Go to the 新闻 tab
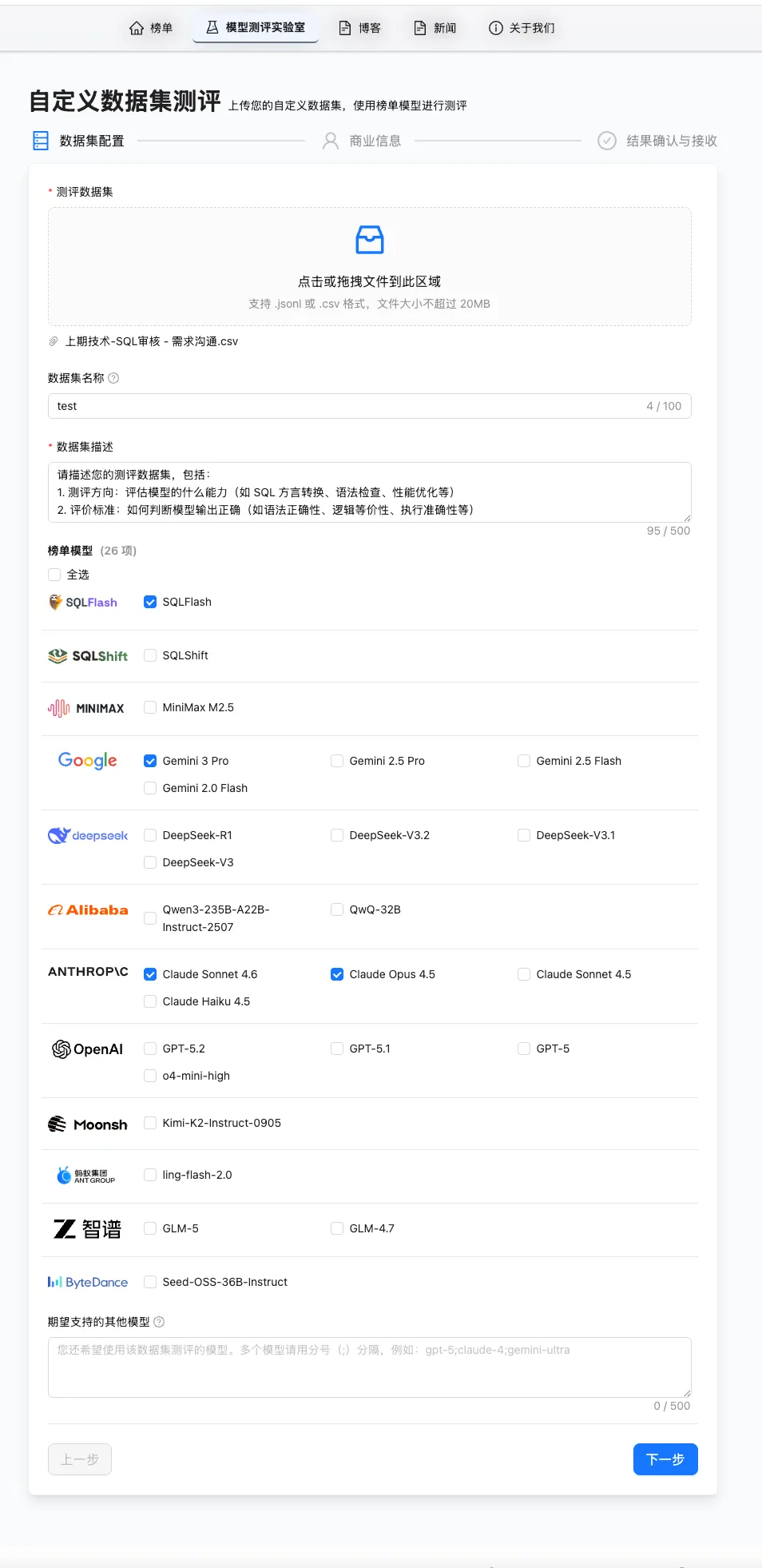This screenshot has height=1568, width=762. coord(435,28)
